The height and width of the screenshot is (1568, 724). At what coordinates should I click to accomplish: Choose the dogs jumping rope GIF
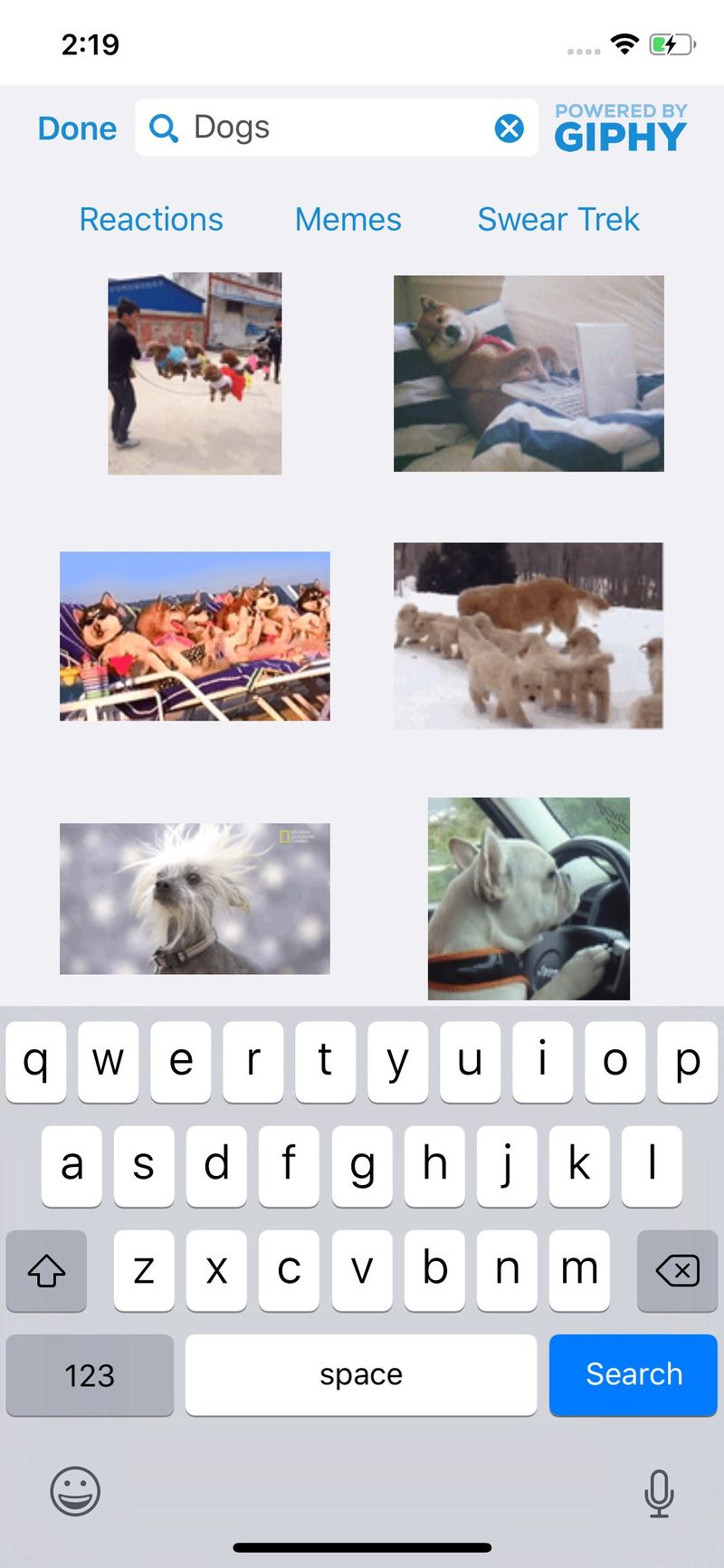pos(195,373)
